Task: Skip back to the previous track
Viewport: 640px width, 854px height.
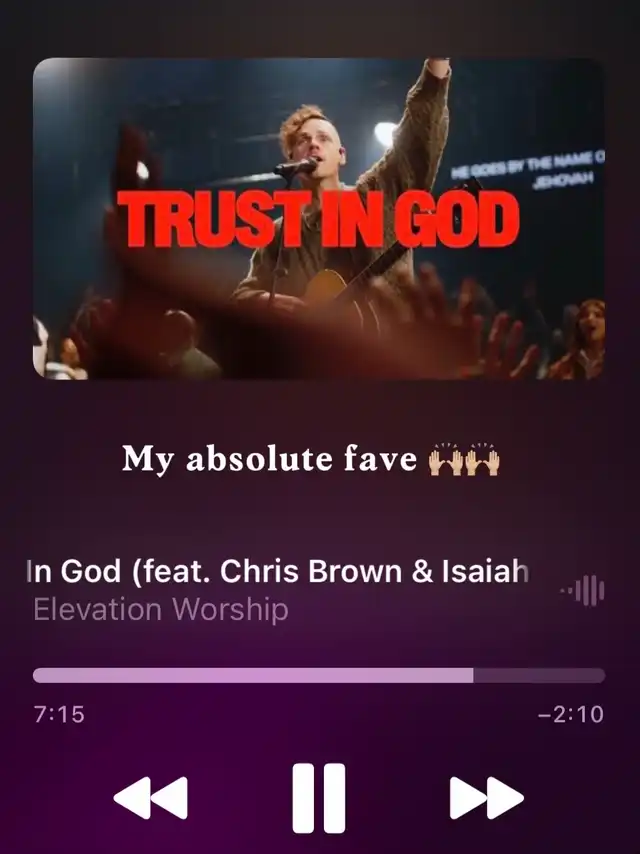Action: pos(151,798)
